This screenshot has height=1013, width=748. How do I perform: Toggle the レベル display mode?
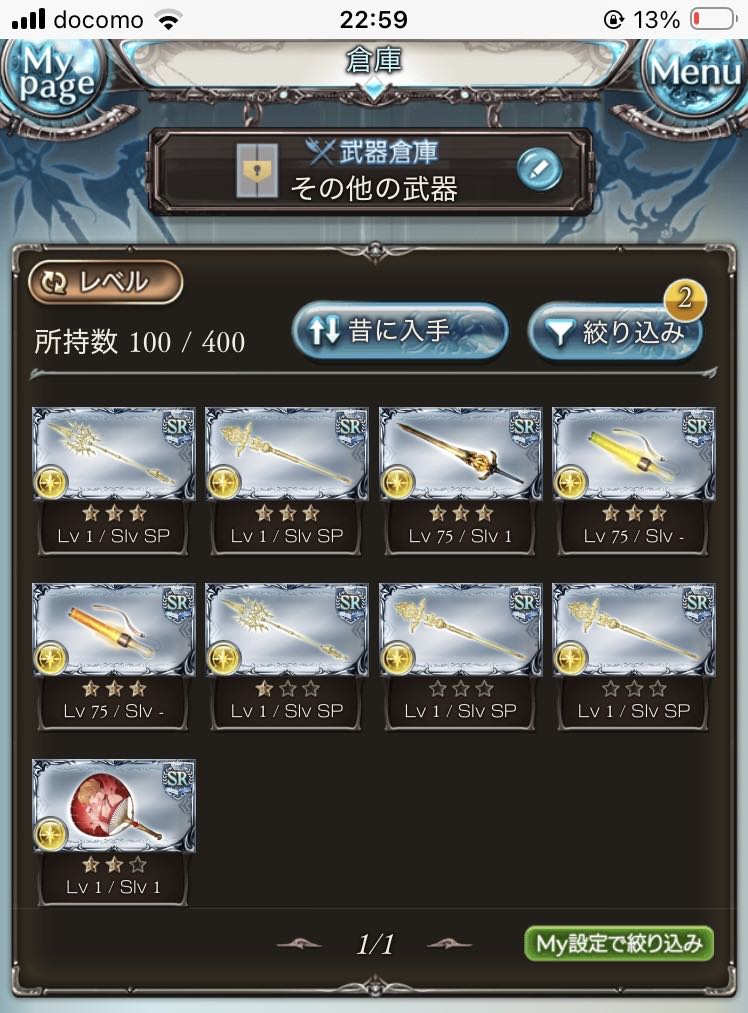pos(106,283)
